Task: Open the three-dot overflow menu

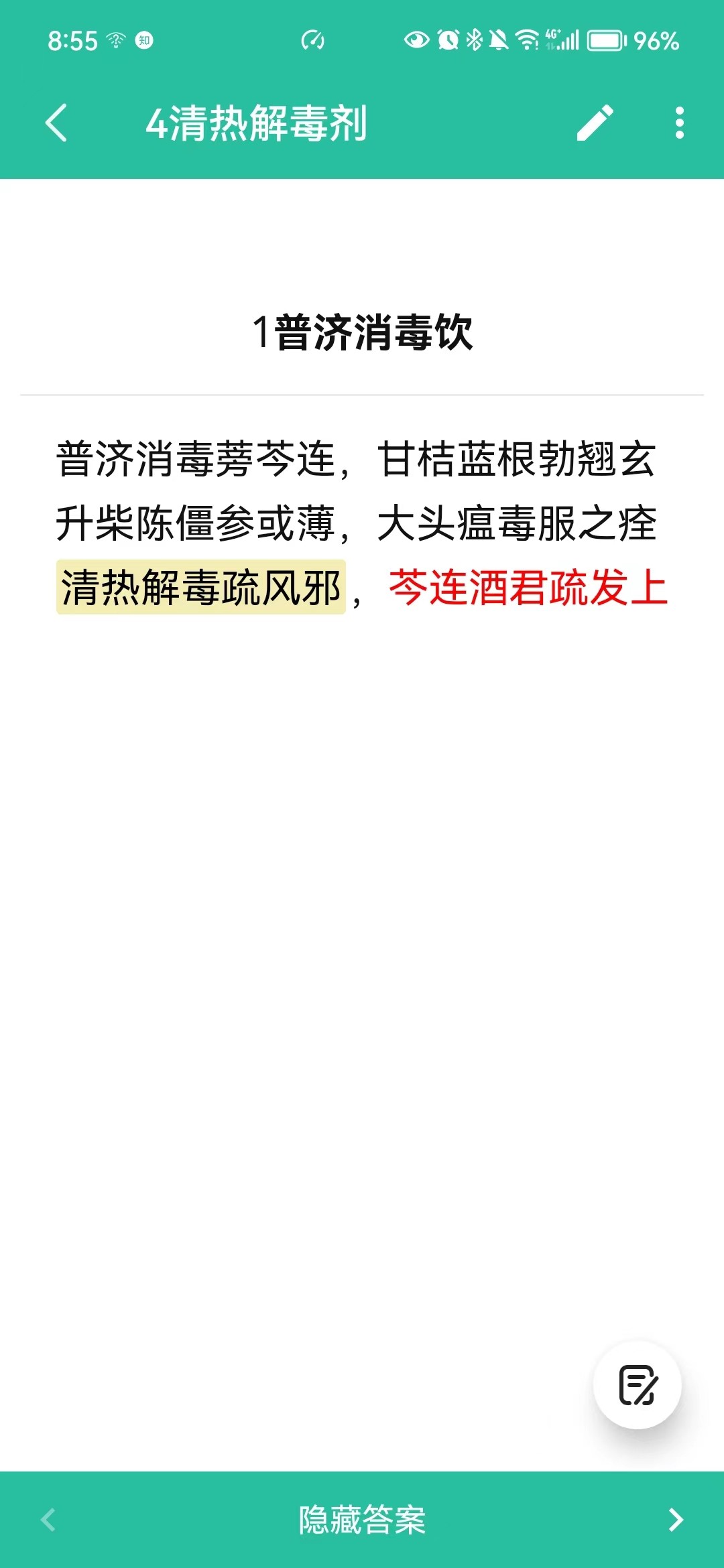Action: 680,123
